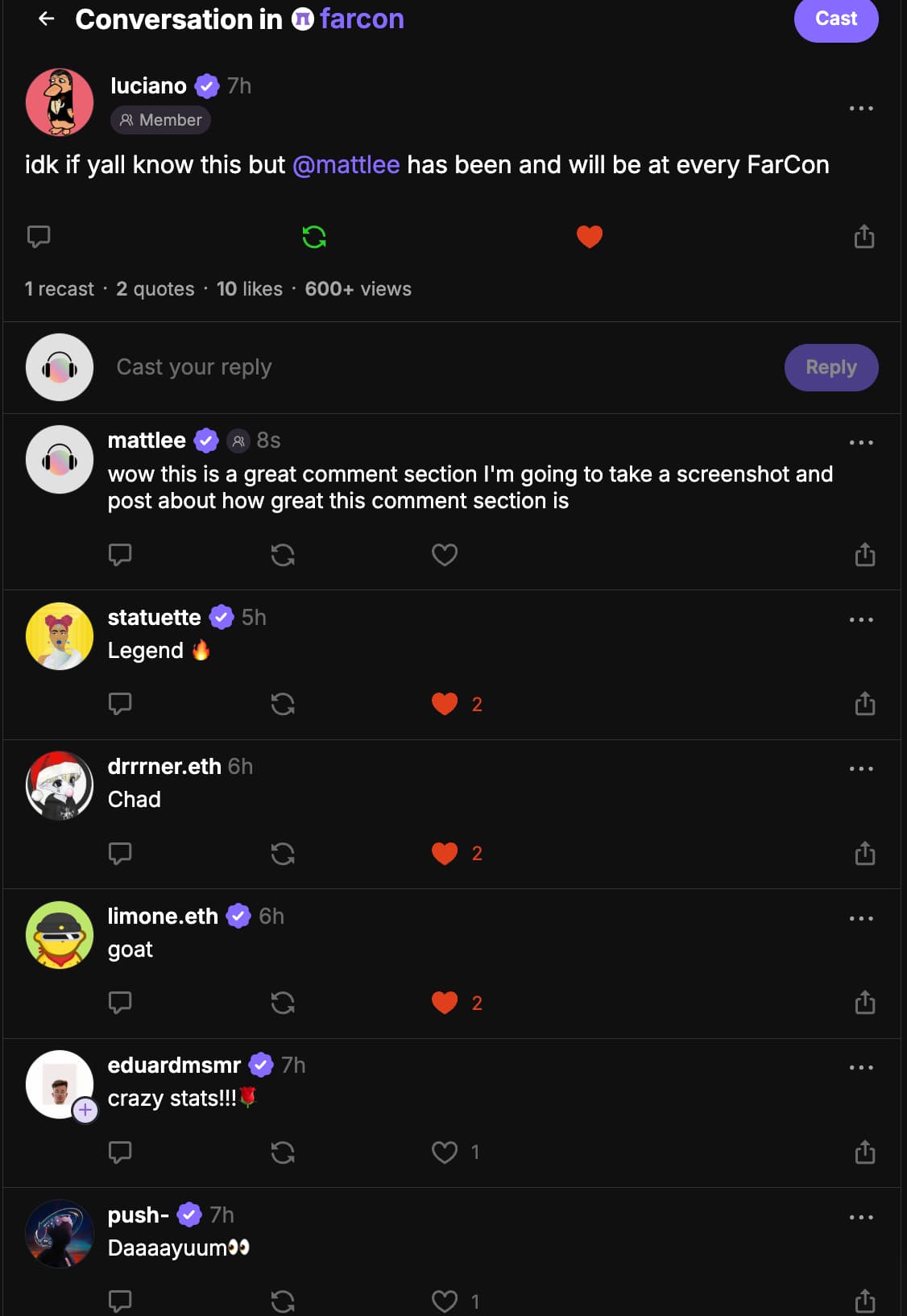
Task: Share luciano's cast
Action: 864,237
